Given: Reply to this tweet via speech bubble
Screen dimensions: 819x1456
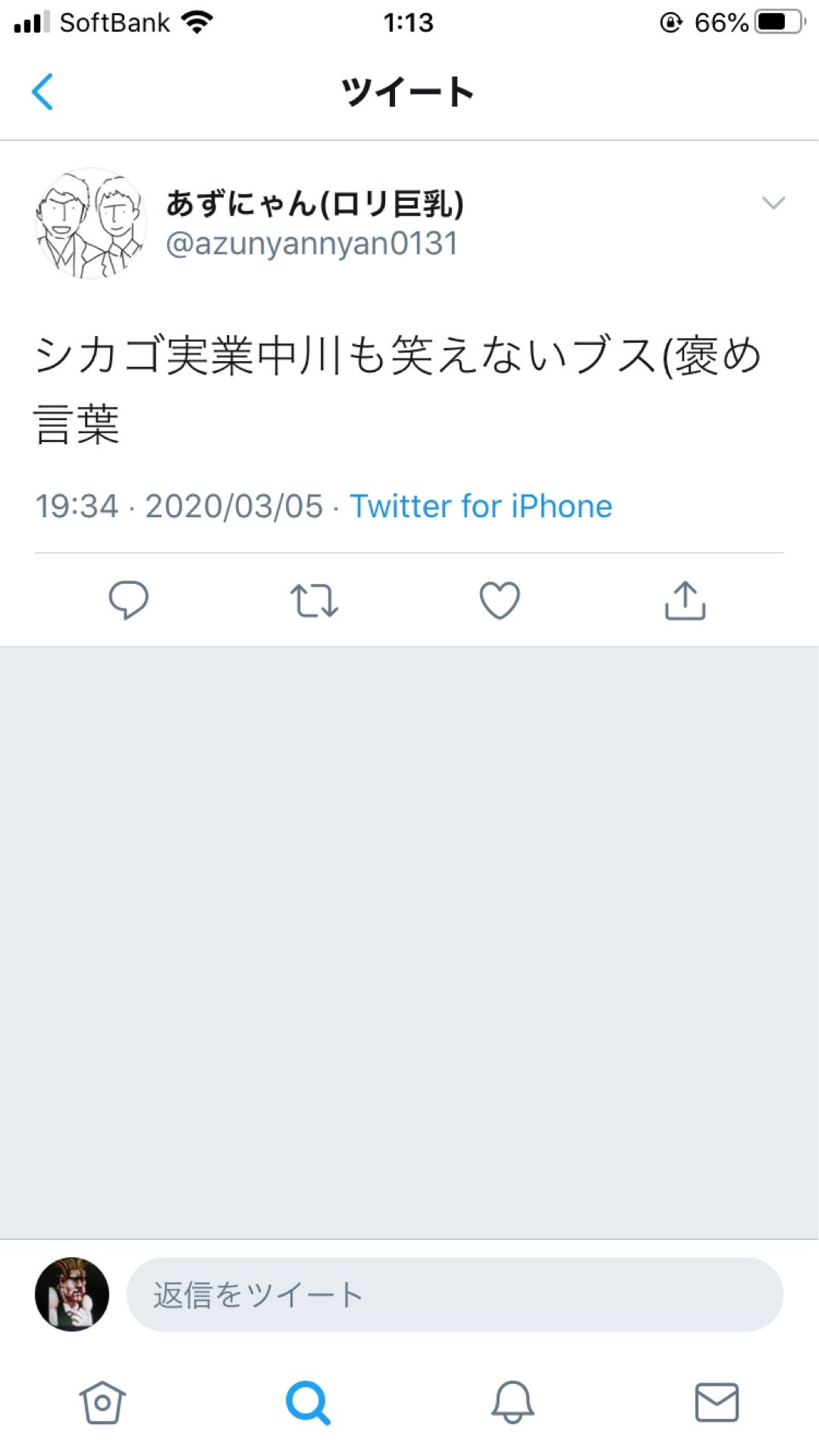Looking at the screenshot, I should coord(128,601).
